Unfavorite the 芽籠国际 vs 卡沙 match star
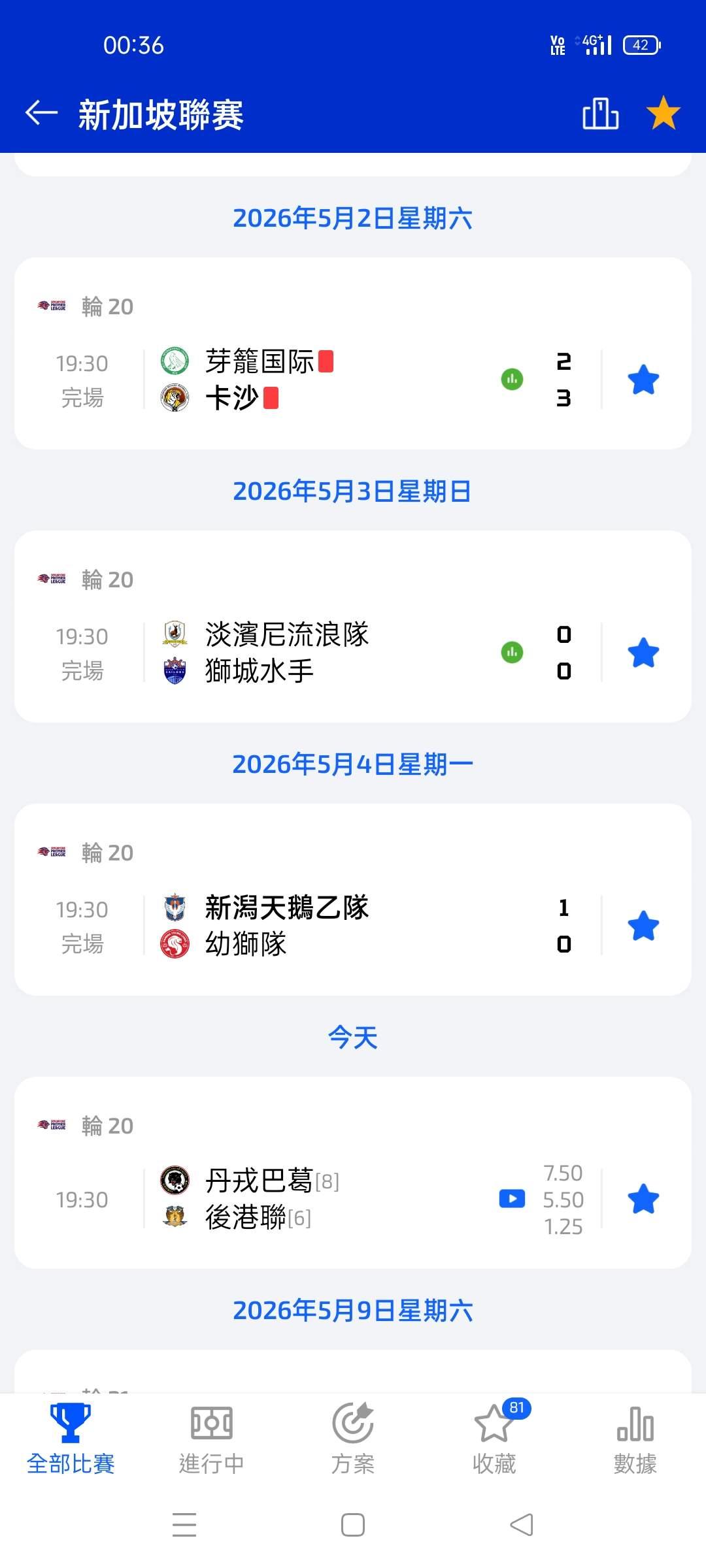The height and width of the screenshot is (1568, 706). coord(643,380)
